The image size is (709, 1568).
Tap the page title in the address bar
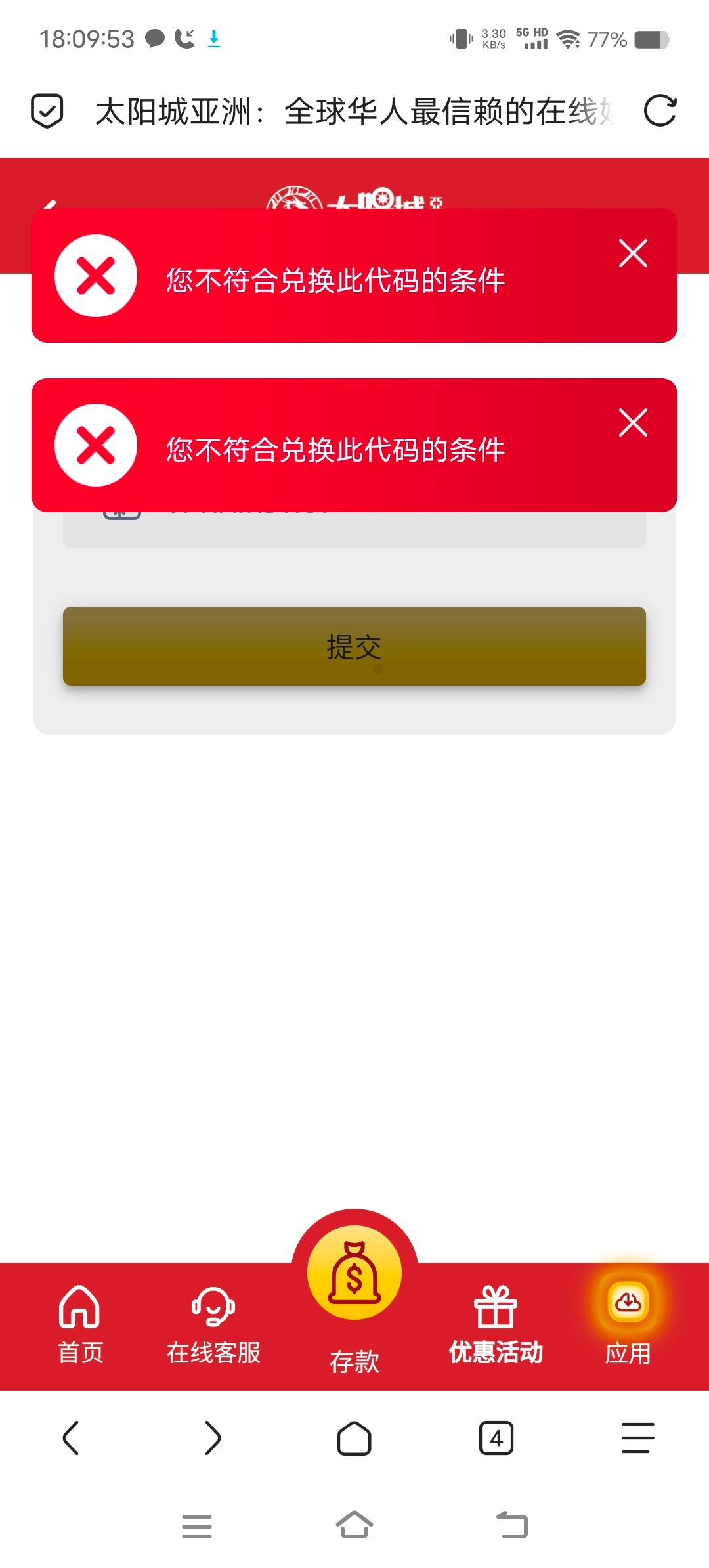click(354, 111)
